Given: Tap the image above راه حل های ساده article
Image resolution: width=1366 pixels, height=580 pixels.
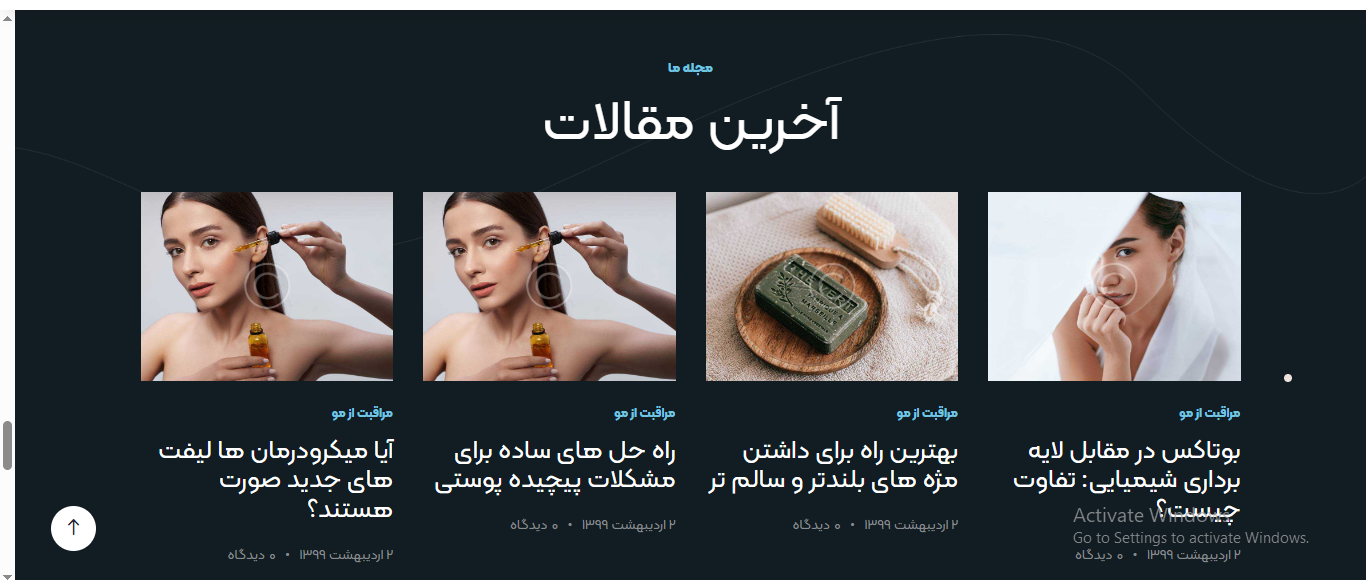Looking at the screenshot, I should [549, 286].
